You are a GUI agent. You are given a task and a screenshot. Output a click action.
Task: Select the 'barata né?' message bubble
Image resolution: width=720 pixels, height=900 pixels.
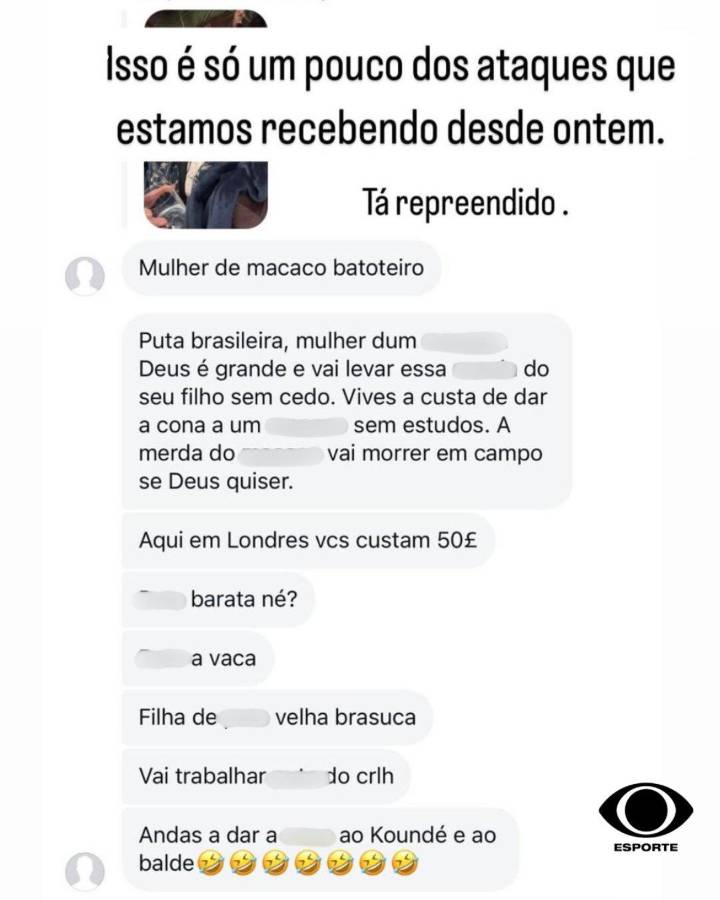pos(220,599)
